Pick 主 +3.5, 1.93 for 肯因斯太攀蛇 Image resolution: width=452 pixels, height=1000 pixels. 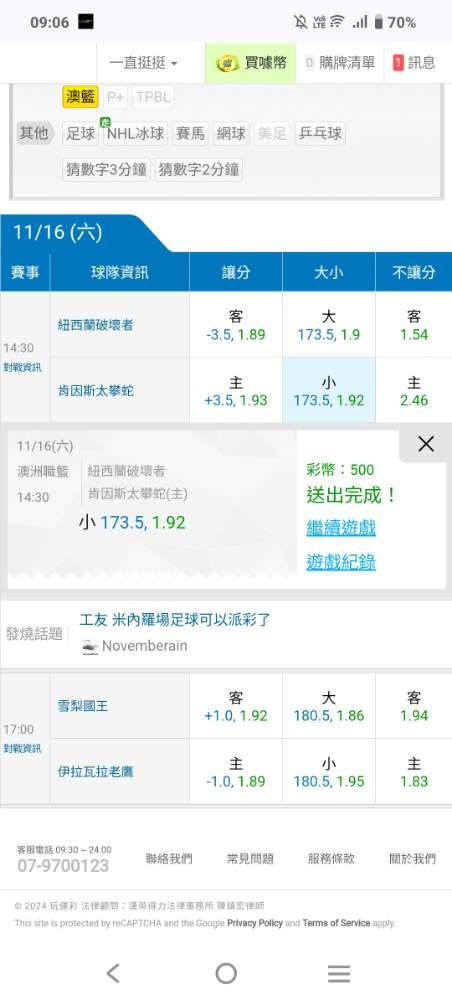pos(236,390)
